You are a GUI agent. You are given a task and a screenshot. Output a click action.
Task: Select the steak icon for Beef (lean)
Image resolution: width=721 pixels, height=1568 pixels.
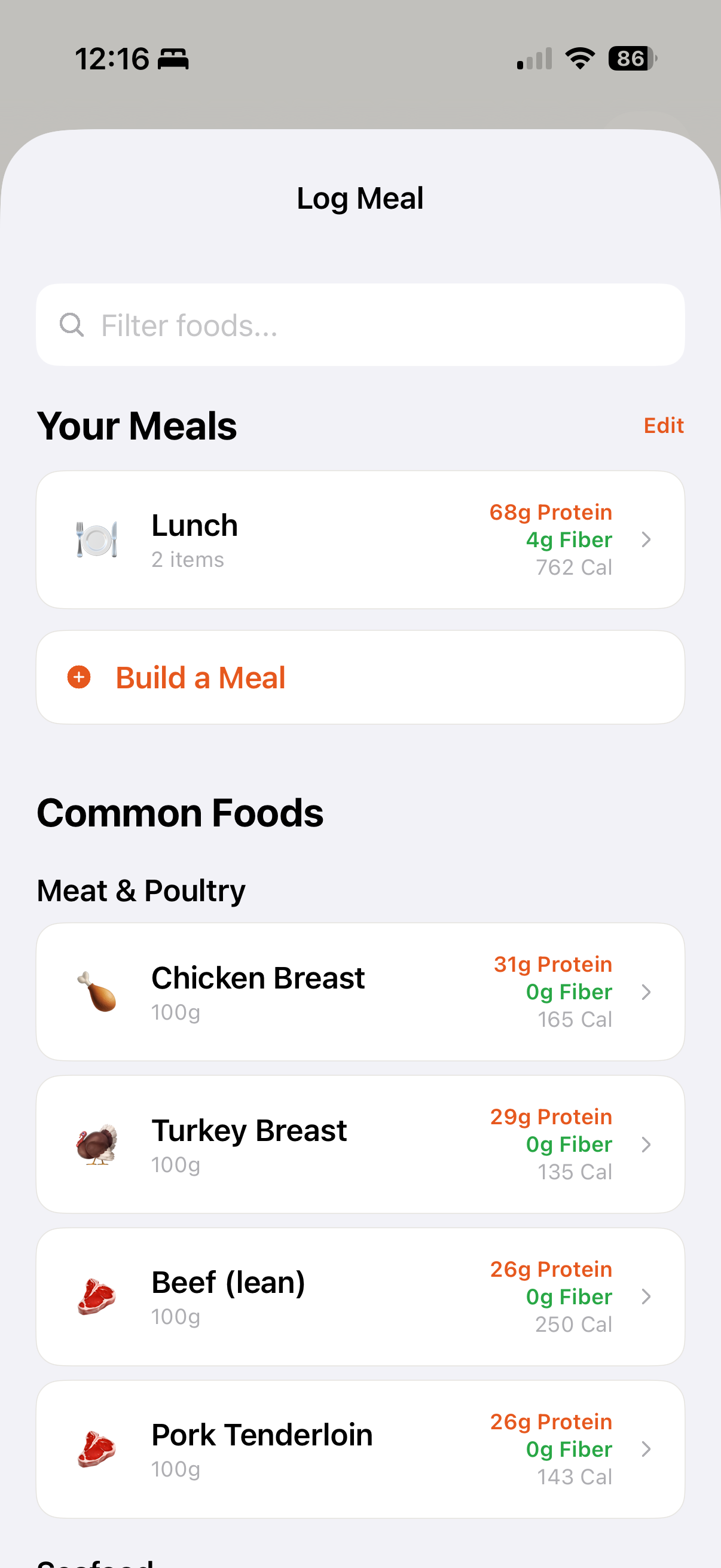point(97,1297)
